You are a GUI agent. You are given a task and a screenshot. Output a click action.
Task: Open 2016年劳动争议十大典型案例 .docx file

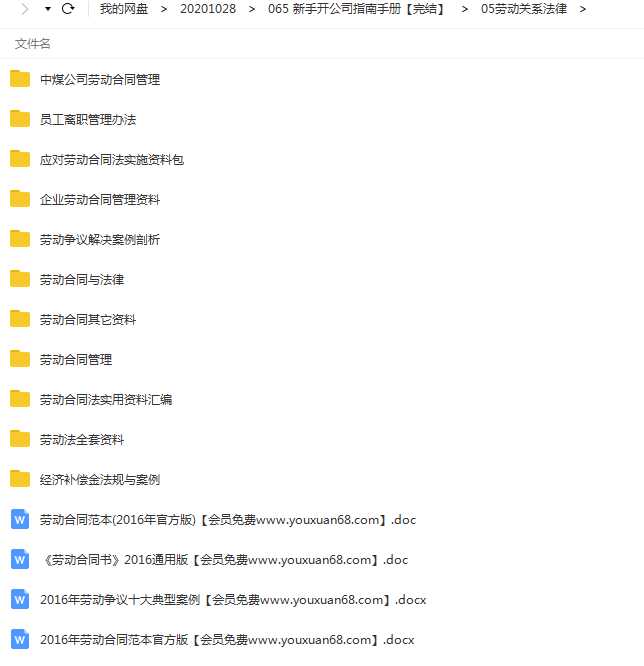tap(233, 599)
